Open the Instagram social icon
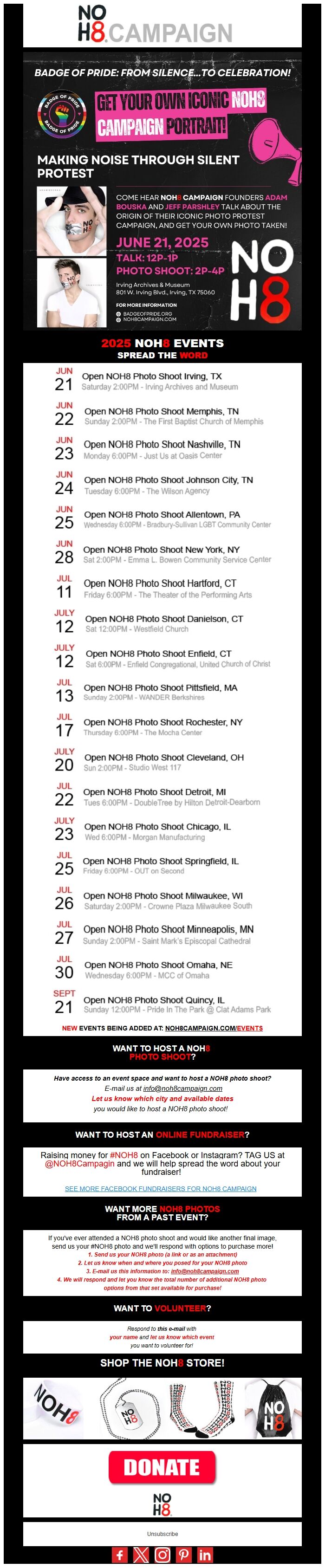 [x=162, y=1555]
